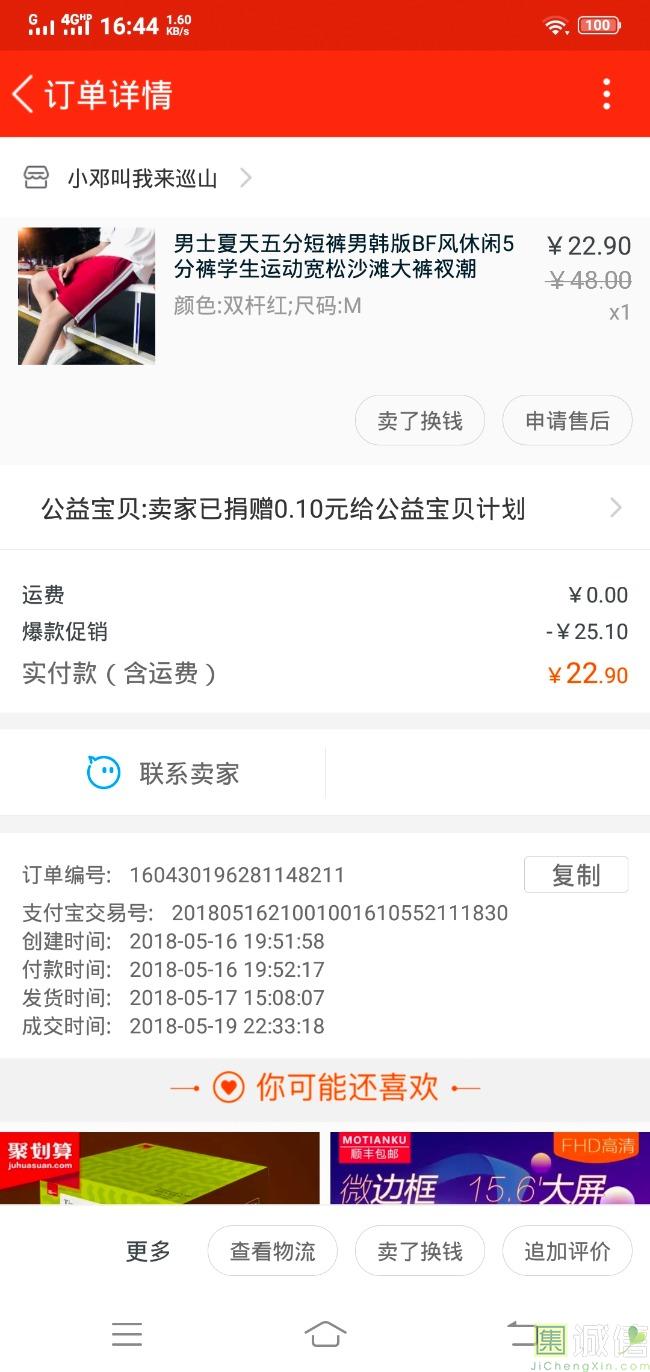Open the 聚划算 recommended product card
The height and width of the screenshot is (1372, 650).
pos(160,1168)
